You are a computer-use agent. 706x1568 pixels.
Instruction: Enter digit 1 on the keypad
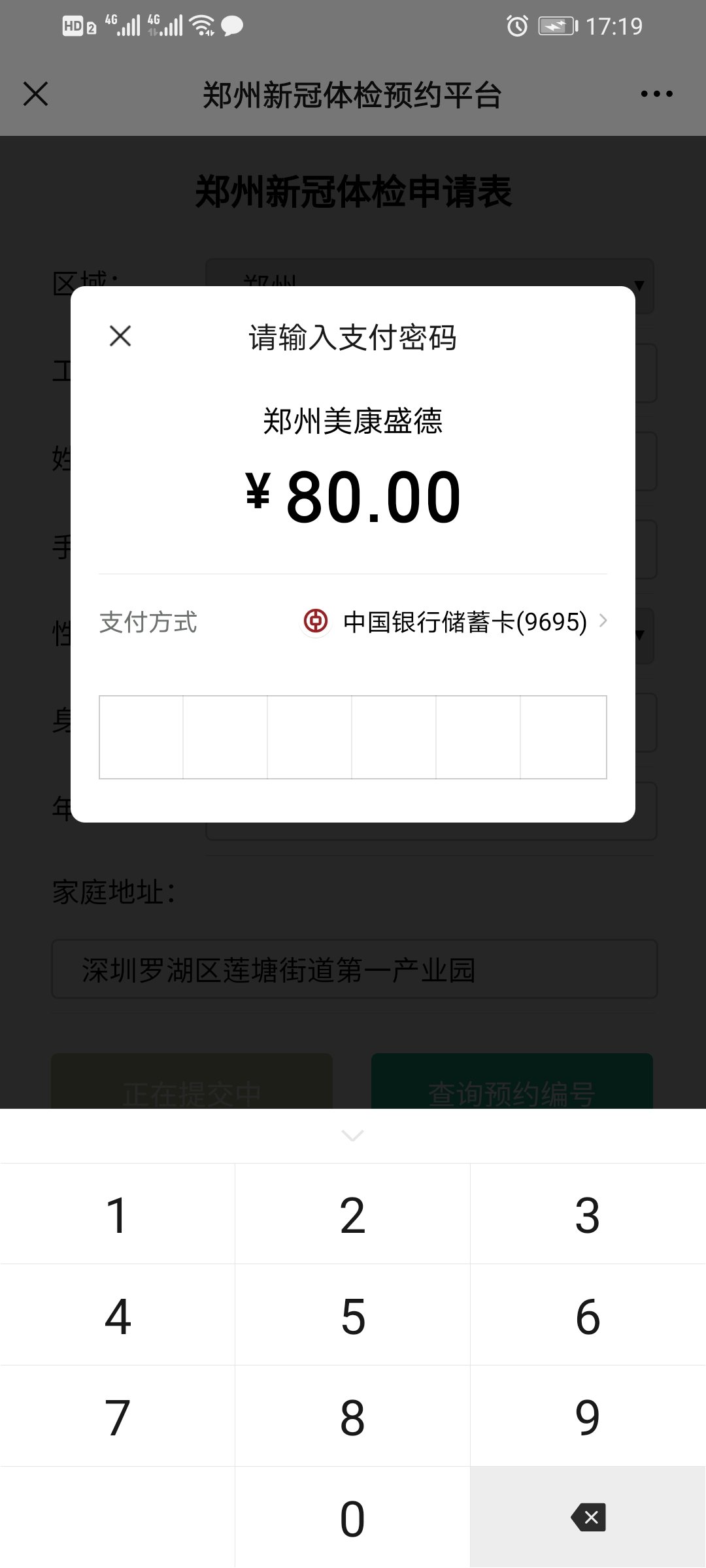118,1215
